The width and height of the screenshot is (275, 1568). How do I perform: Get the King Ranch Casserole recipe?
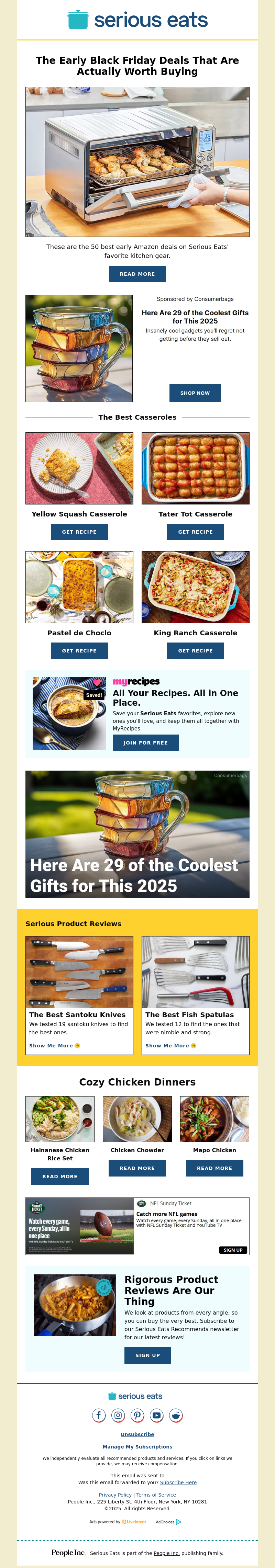[x=195, y=651]
